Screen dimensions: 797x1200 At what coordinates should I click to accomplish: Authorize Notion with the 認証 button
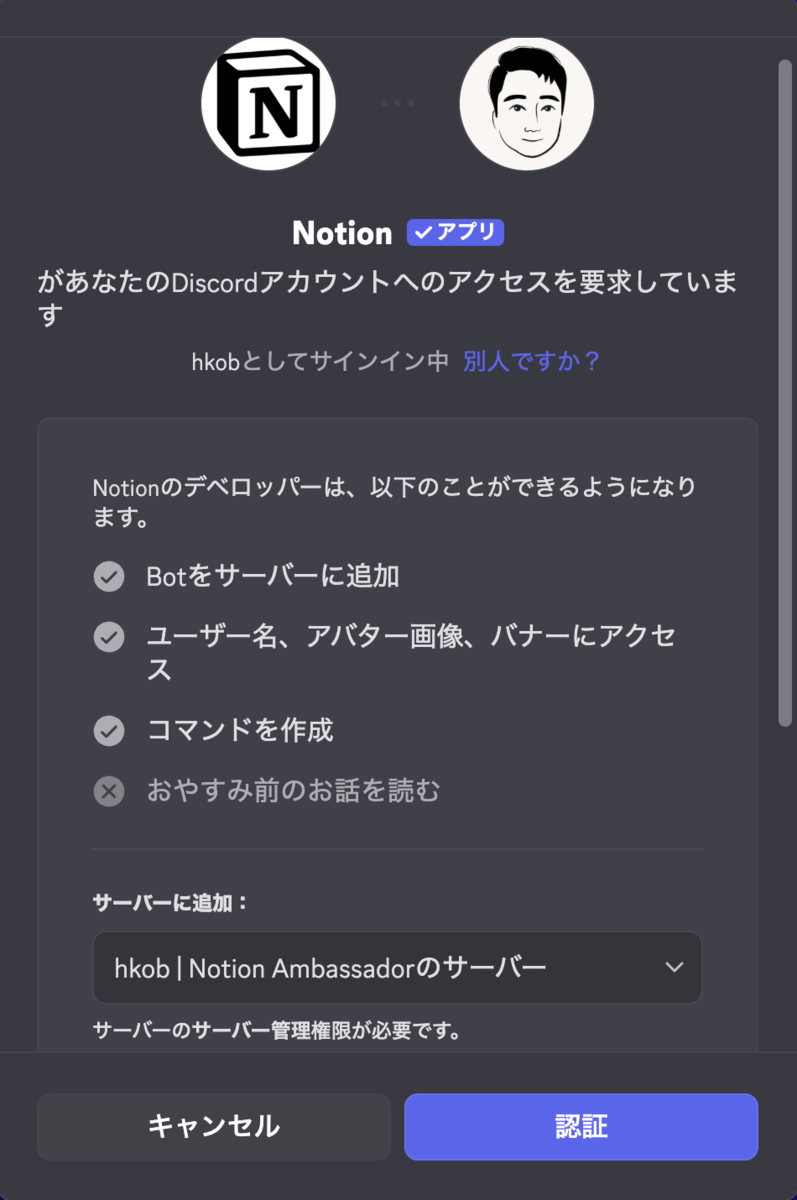580,1126
